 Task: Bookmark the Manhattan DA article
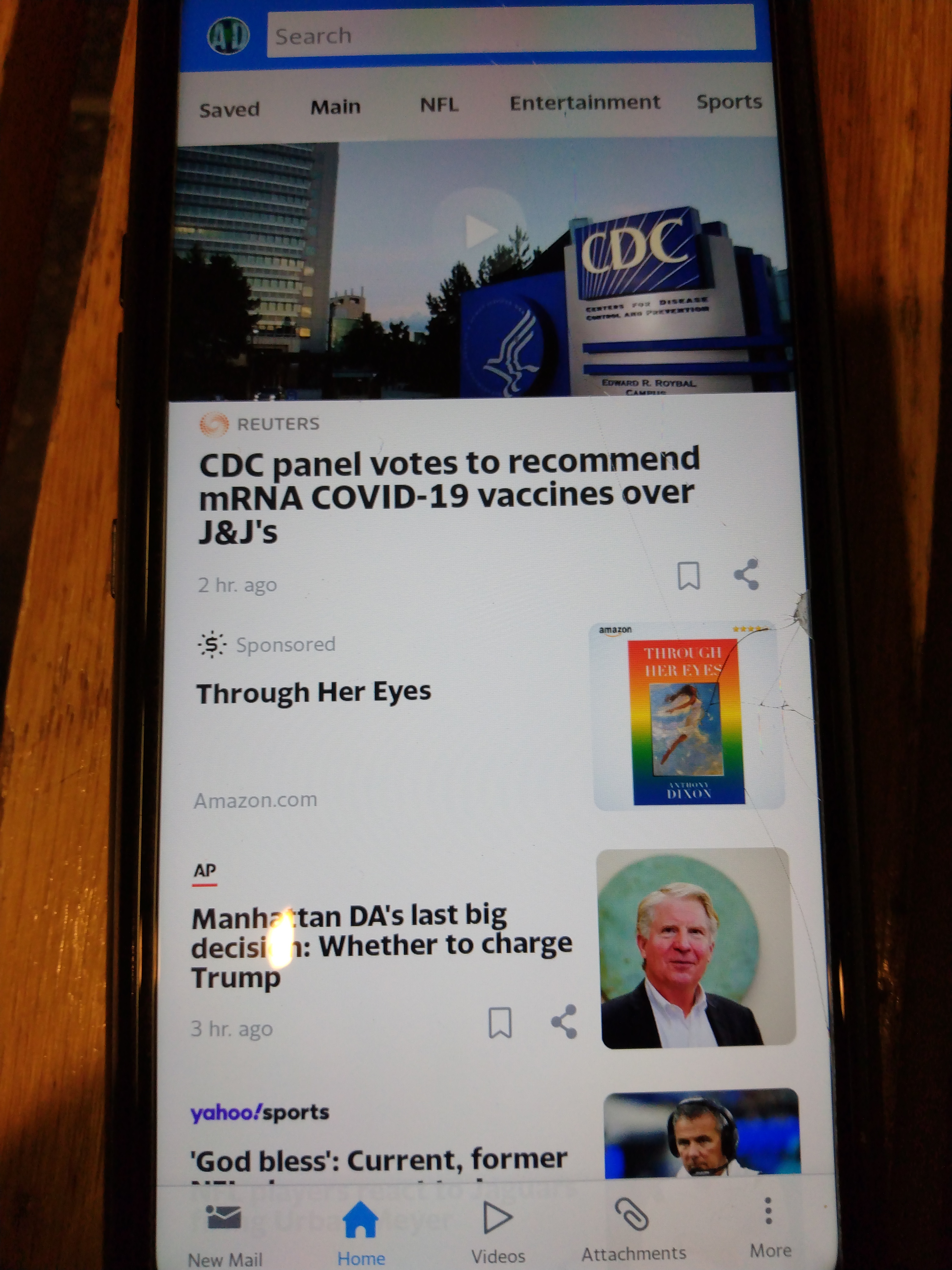pyautogui.click(x=499, y=1022)
